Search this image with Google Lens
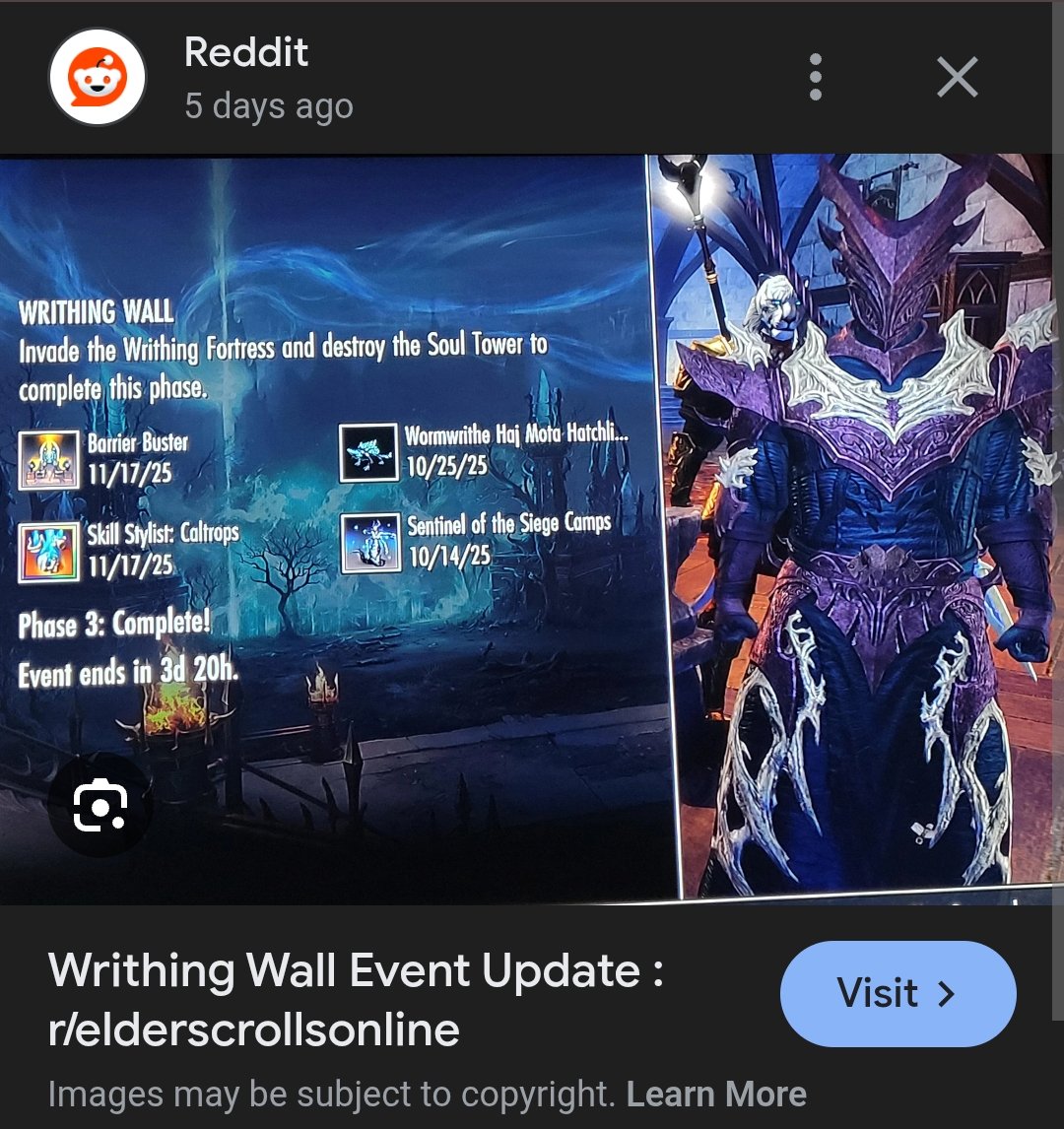The image size is (1064, 1129). [100, 808]
